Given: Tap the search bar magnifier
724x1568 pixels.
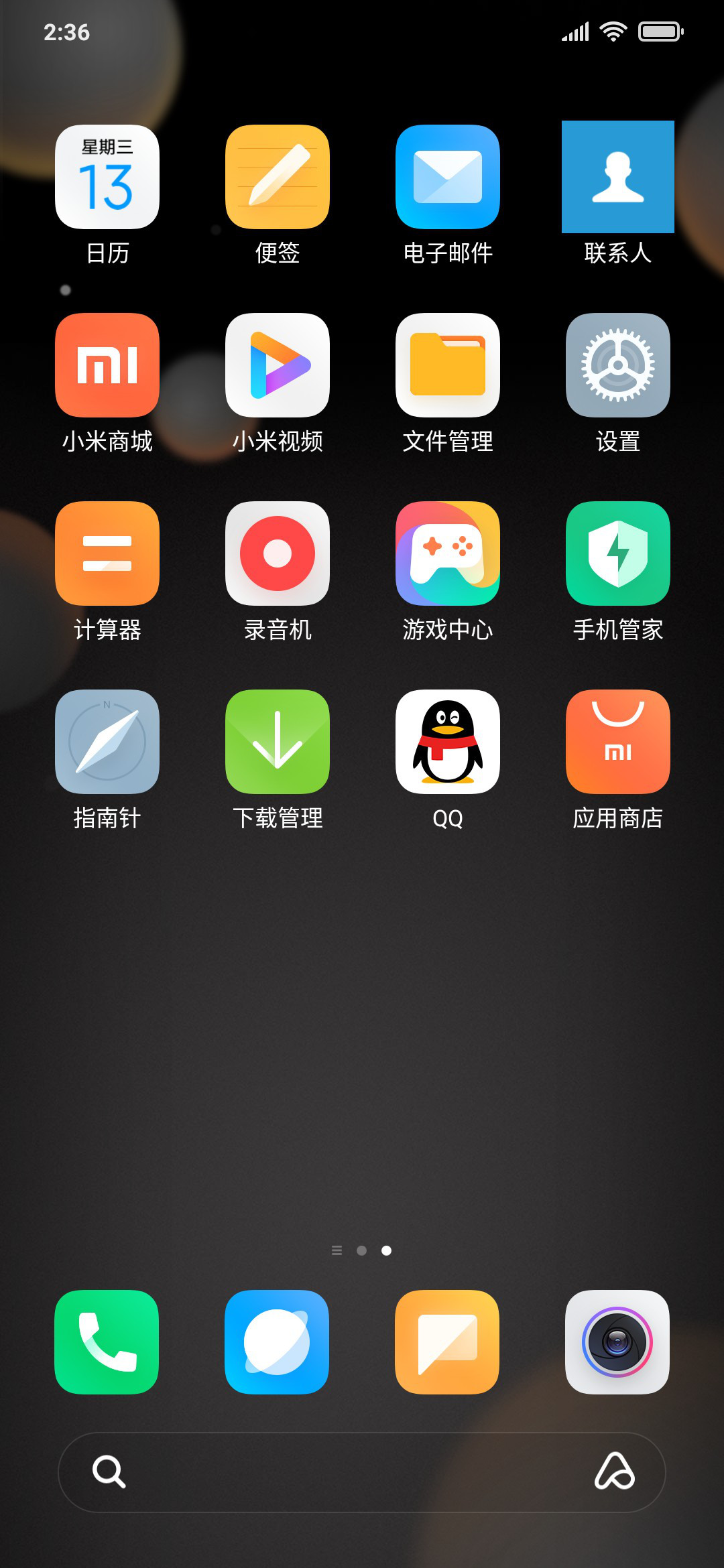Looking at the screenshot, I should click(x=109, y=1472).
